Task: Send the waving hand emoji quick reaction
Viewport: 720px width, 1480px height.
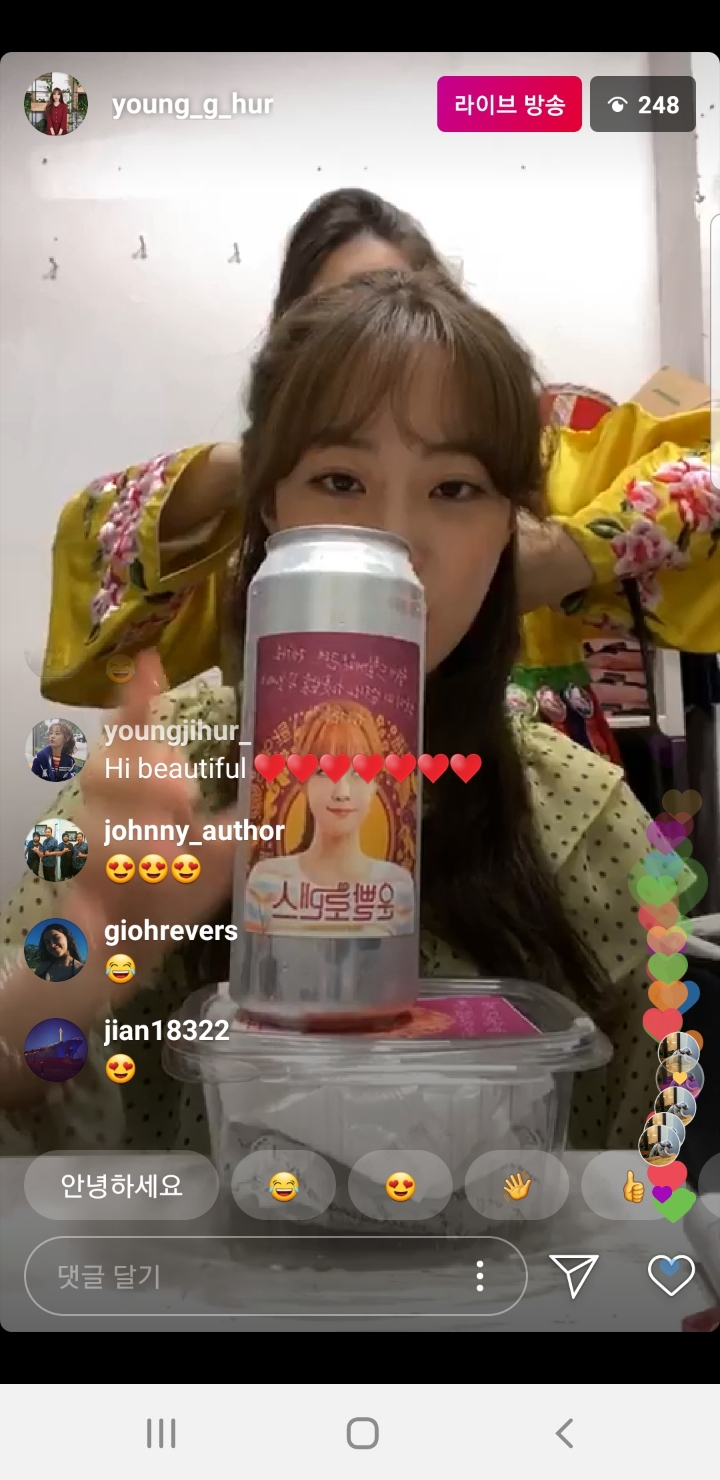Action: [x=517, y=1186]
